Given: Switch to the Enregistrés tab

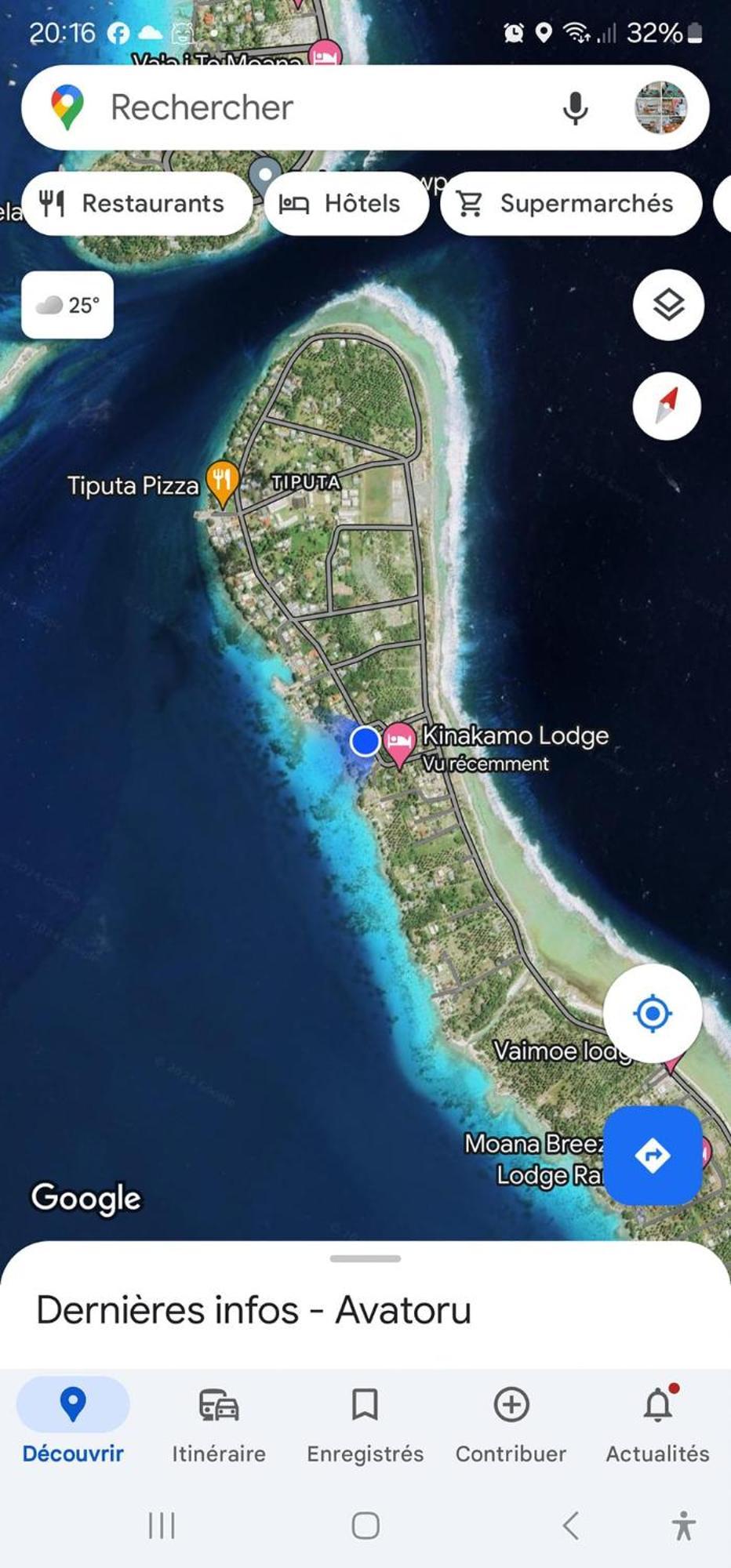Looking at the screenshot, I should tap(365, 1421).
